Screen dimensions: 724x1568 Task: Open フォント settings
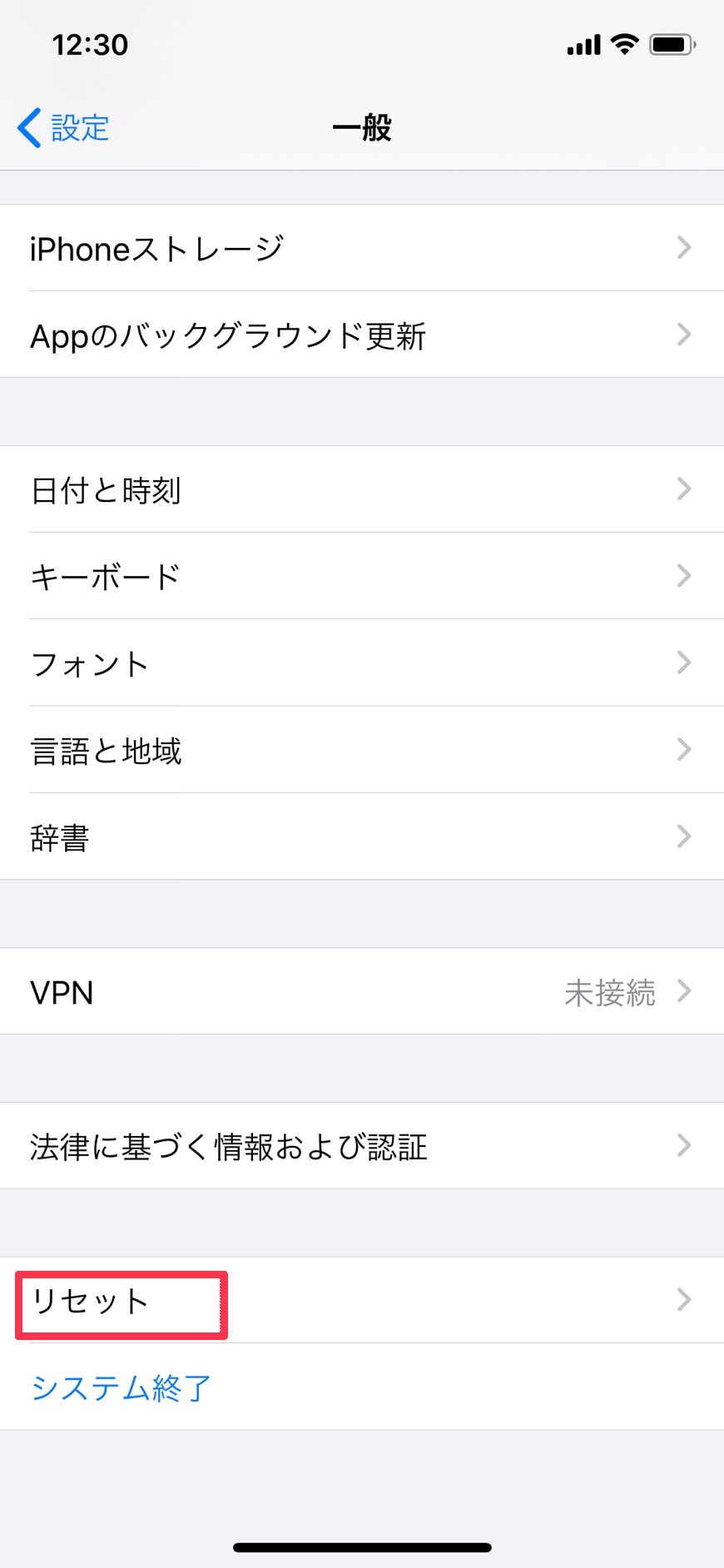(x=361, y=663)
